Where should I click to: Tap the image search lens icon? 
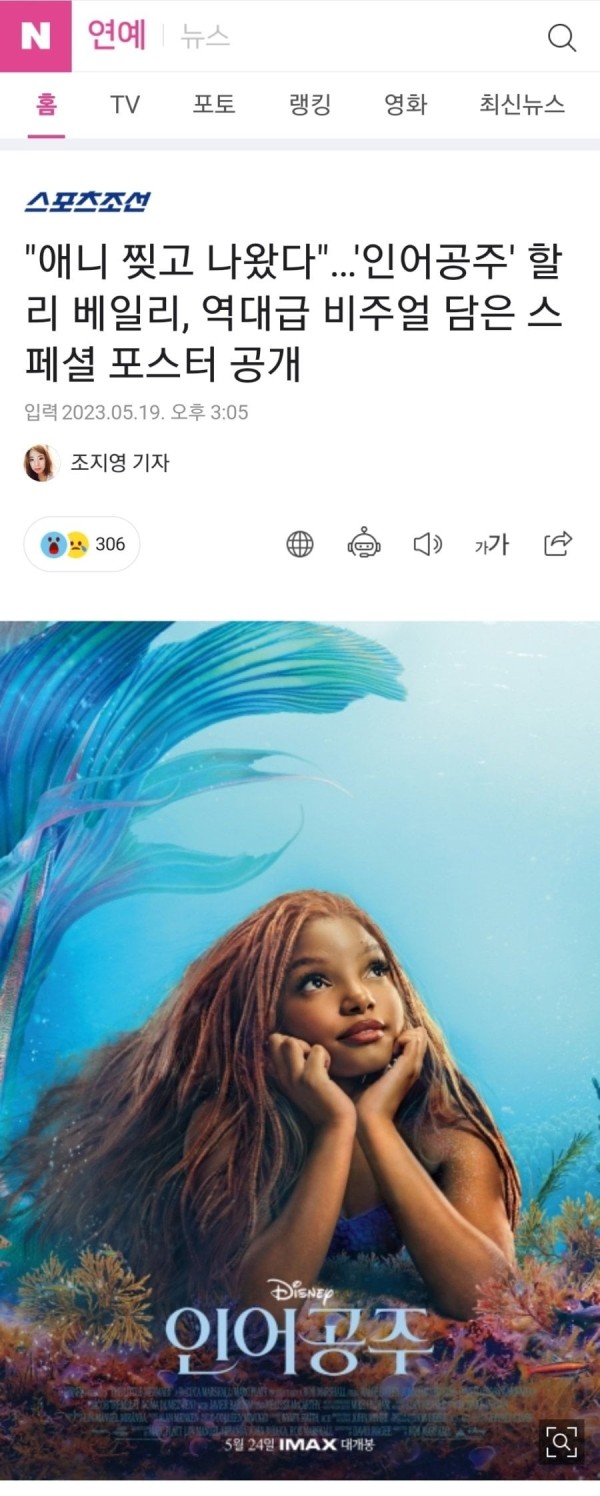[x=562, y=1441]
